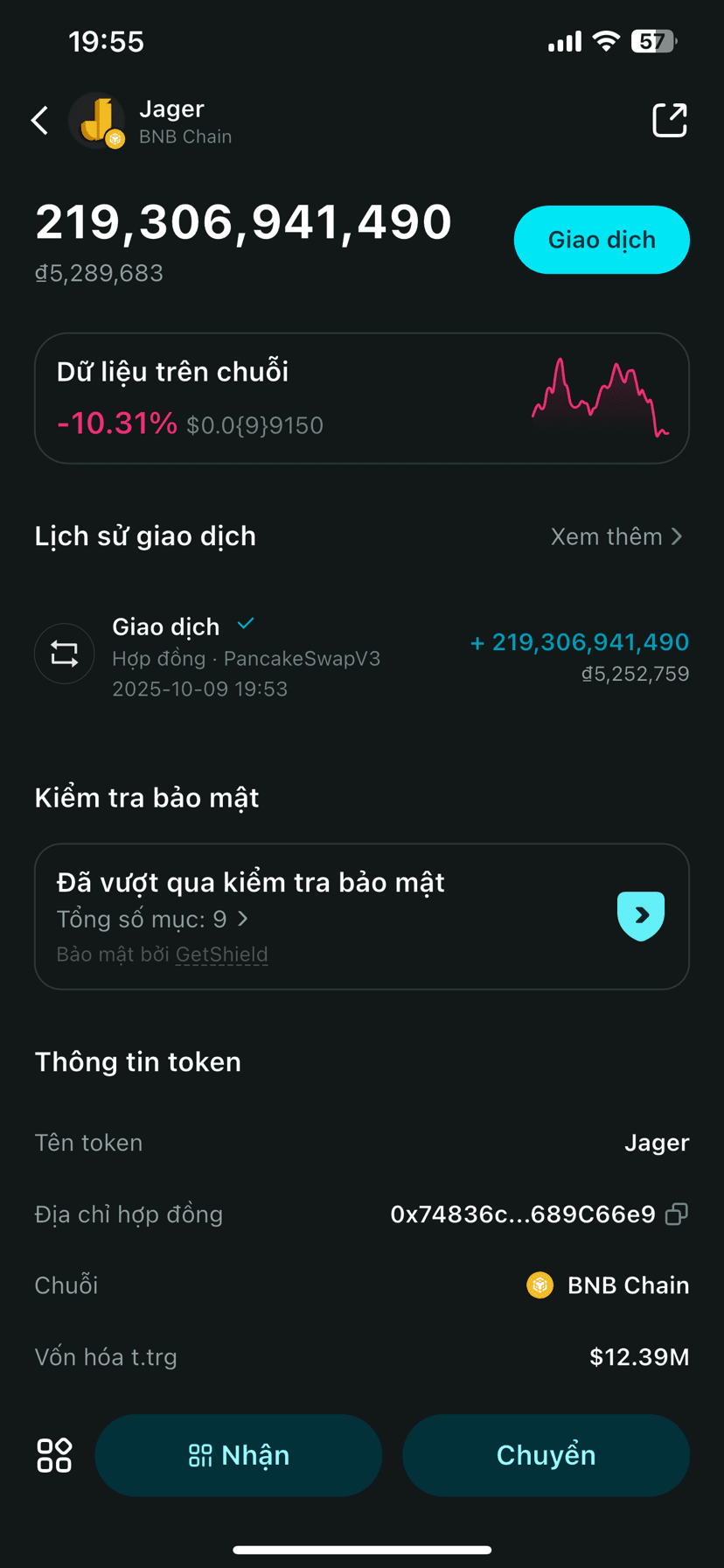Copy the contract address
The width and height of the screenshot is (724, 1568).
[677, 1214]
